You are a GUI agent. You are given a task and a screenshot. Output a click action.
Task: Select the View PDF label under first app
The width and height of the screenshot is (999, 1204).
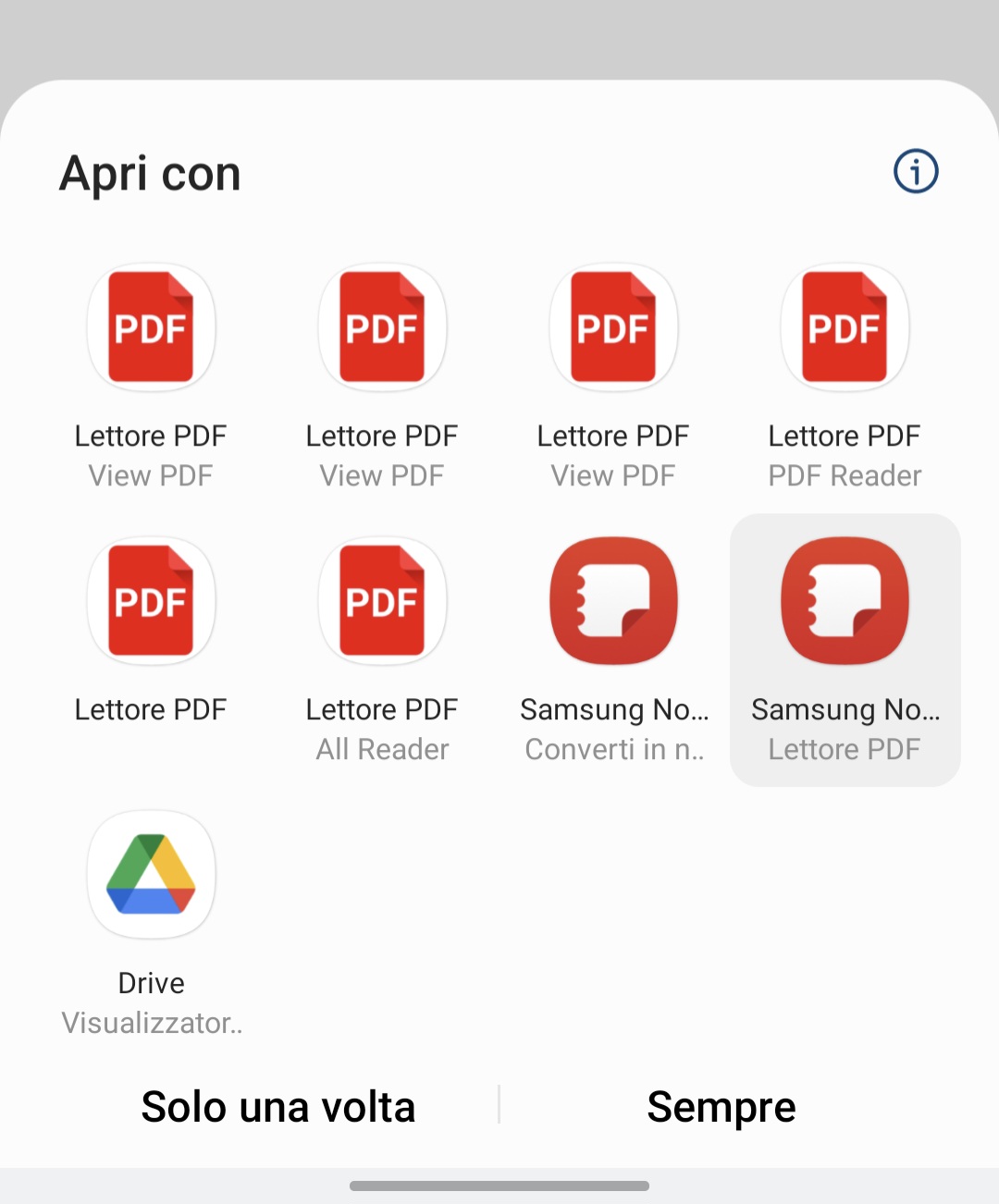pyautogui.click(x=151, y=475)
